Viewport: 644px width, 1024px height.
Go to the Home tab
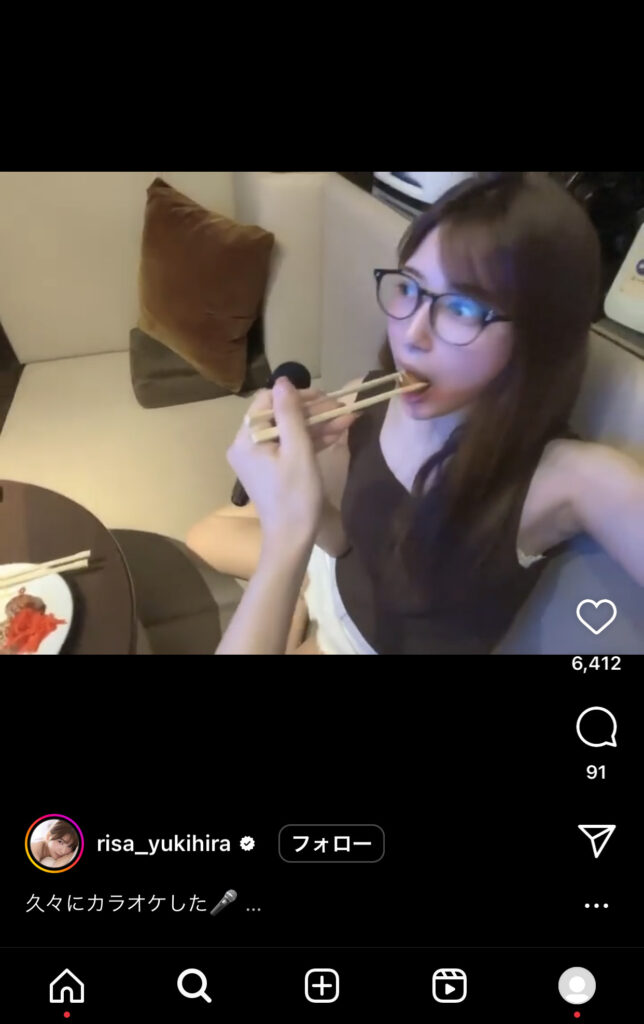pos(67,987)
